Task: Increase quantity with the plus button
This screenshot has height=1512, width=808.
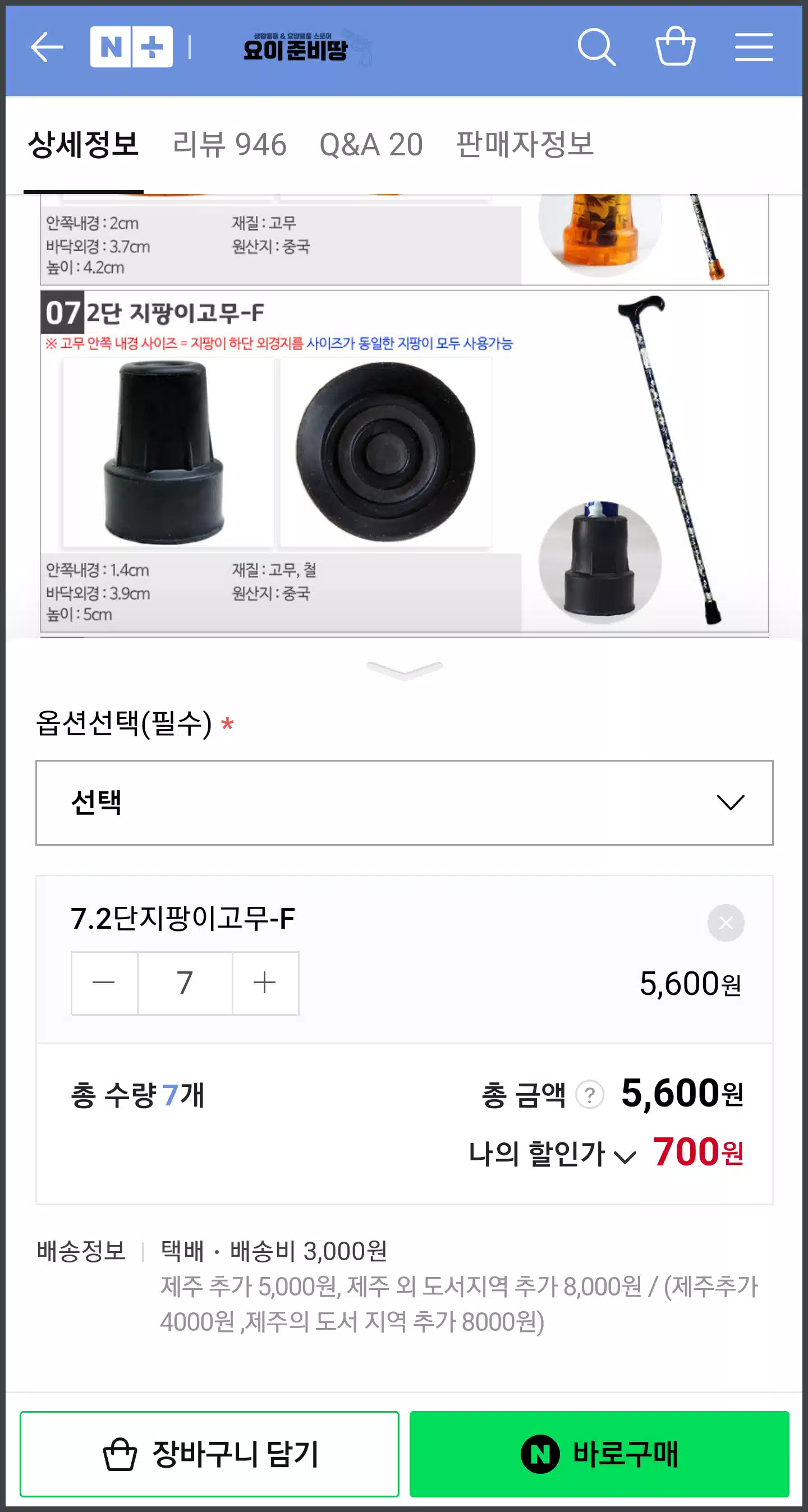Action: click(x=265, y=983)
